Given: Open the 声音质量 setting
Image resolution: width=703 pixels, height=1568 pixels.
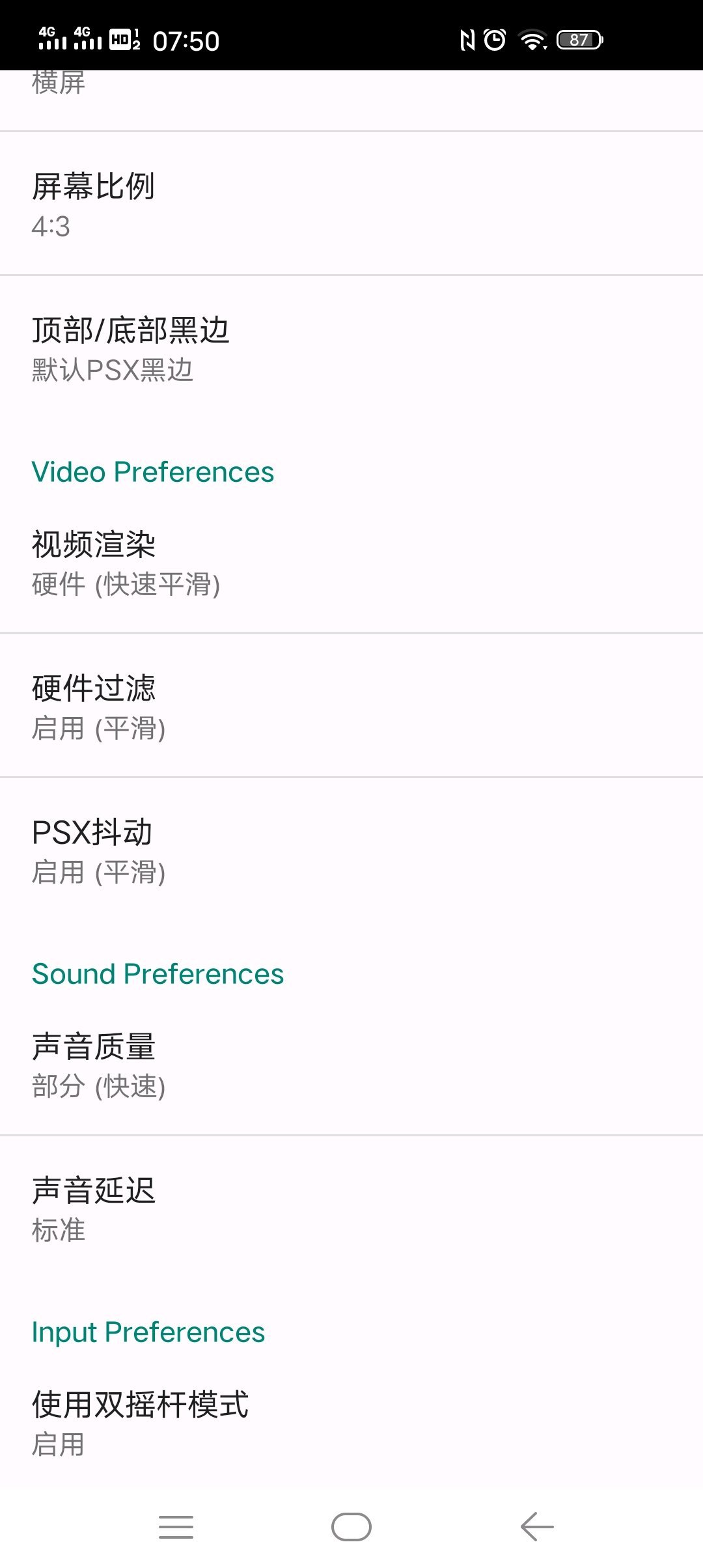Looking at the screenshot, I should click(x=351, y=1064).
